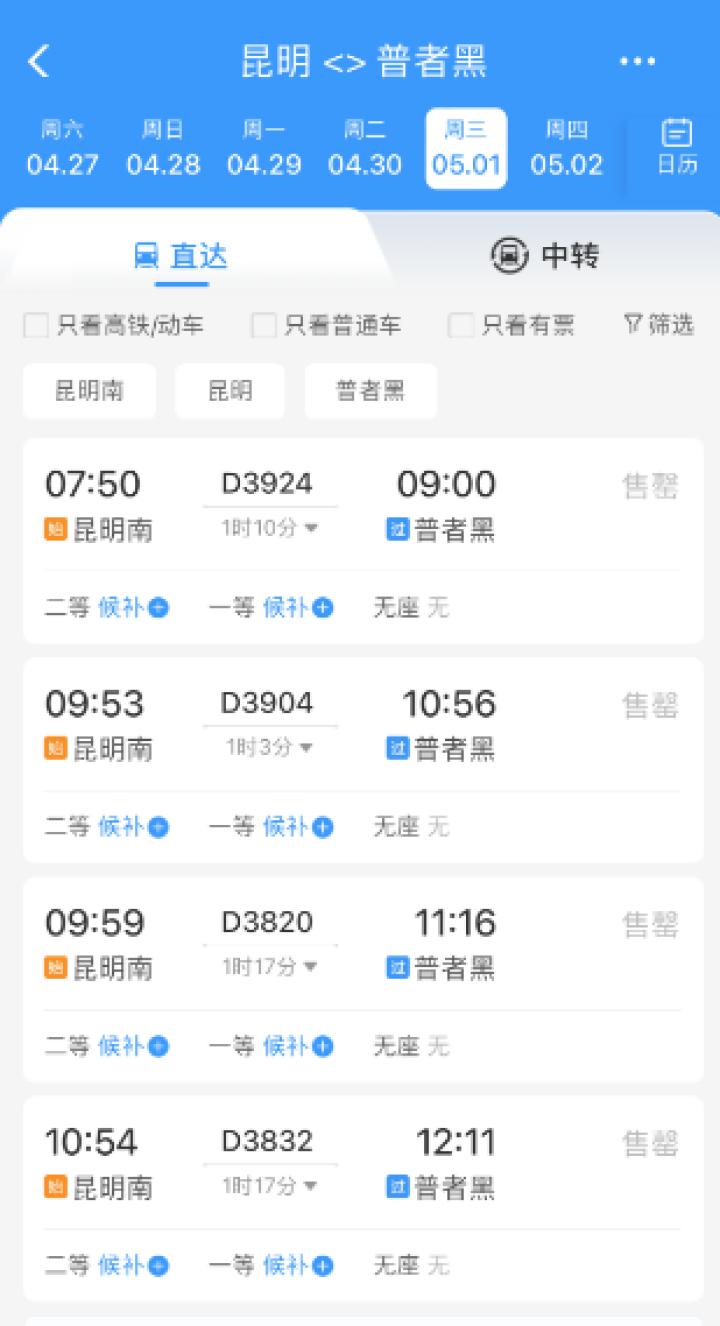Tap the 过 pass-through badge beside 普者黑
720x1326 pixels.
tap(396, 530)
